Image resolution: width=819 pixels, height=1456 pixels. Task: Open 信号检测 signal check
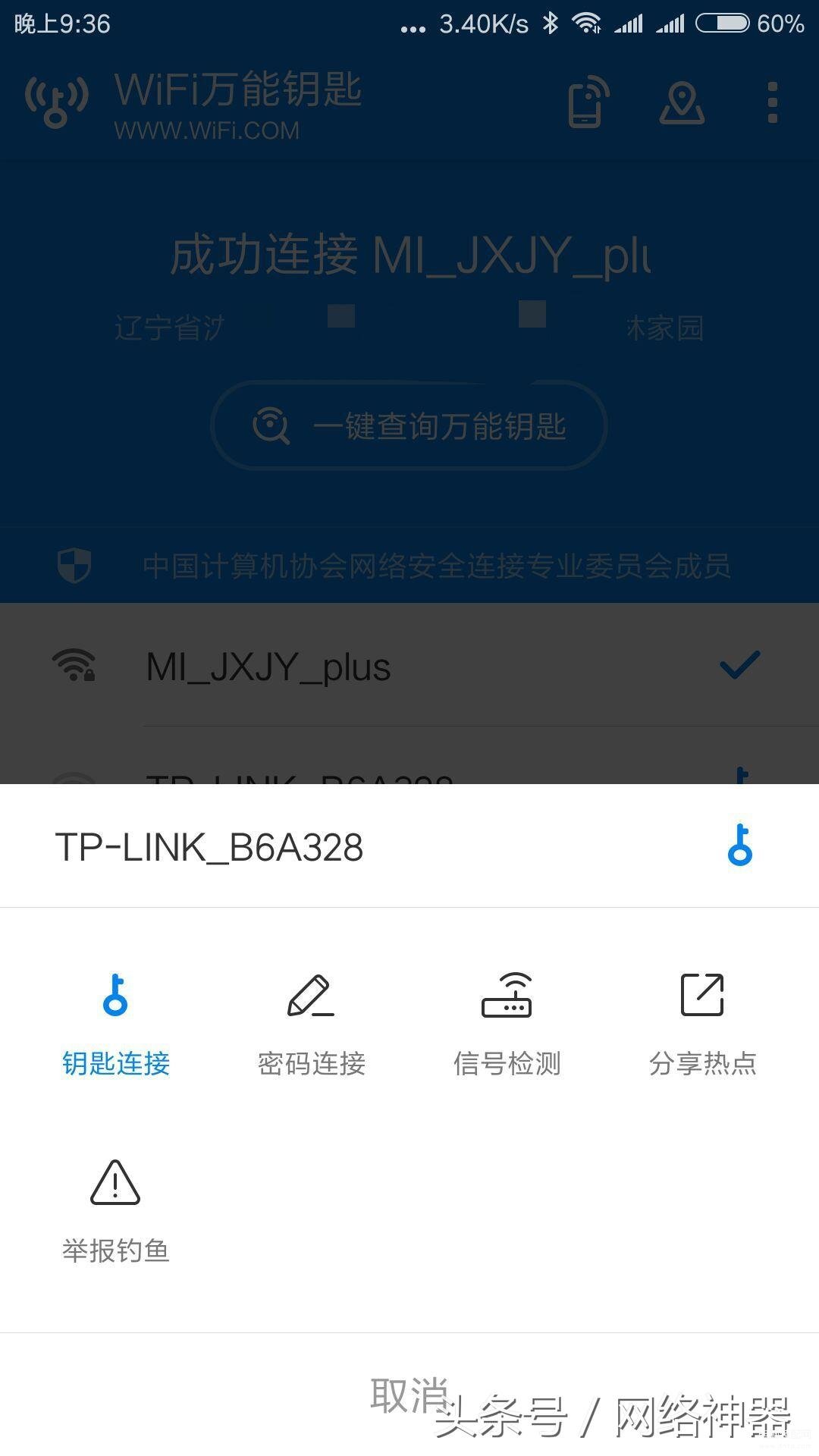(x=507, y=1024)
